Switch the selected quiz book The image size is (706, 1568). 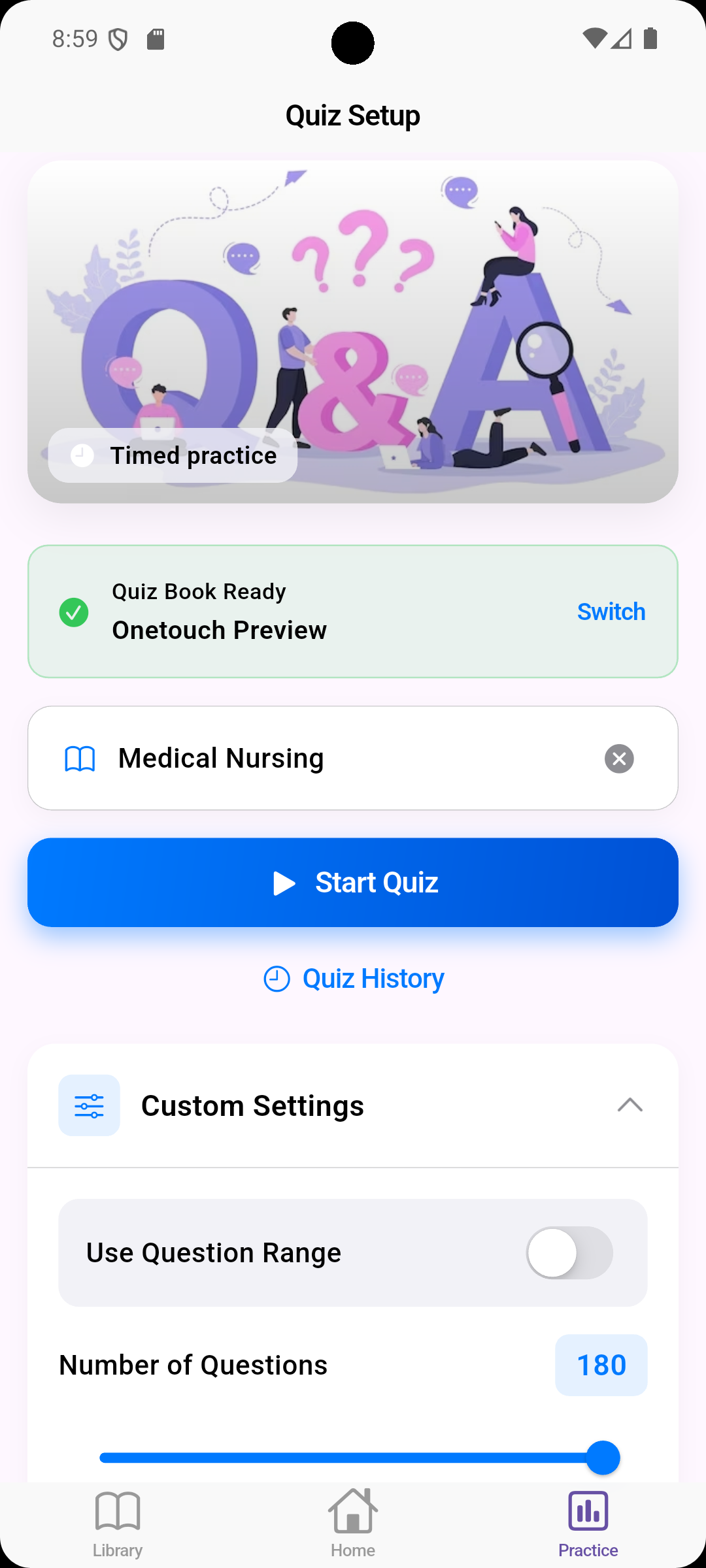point(611,612)
